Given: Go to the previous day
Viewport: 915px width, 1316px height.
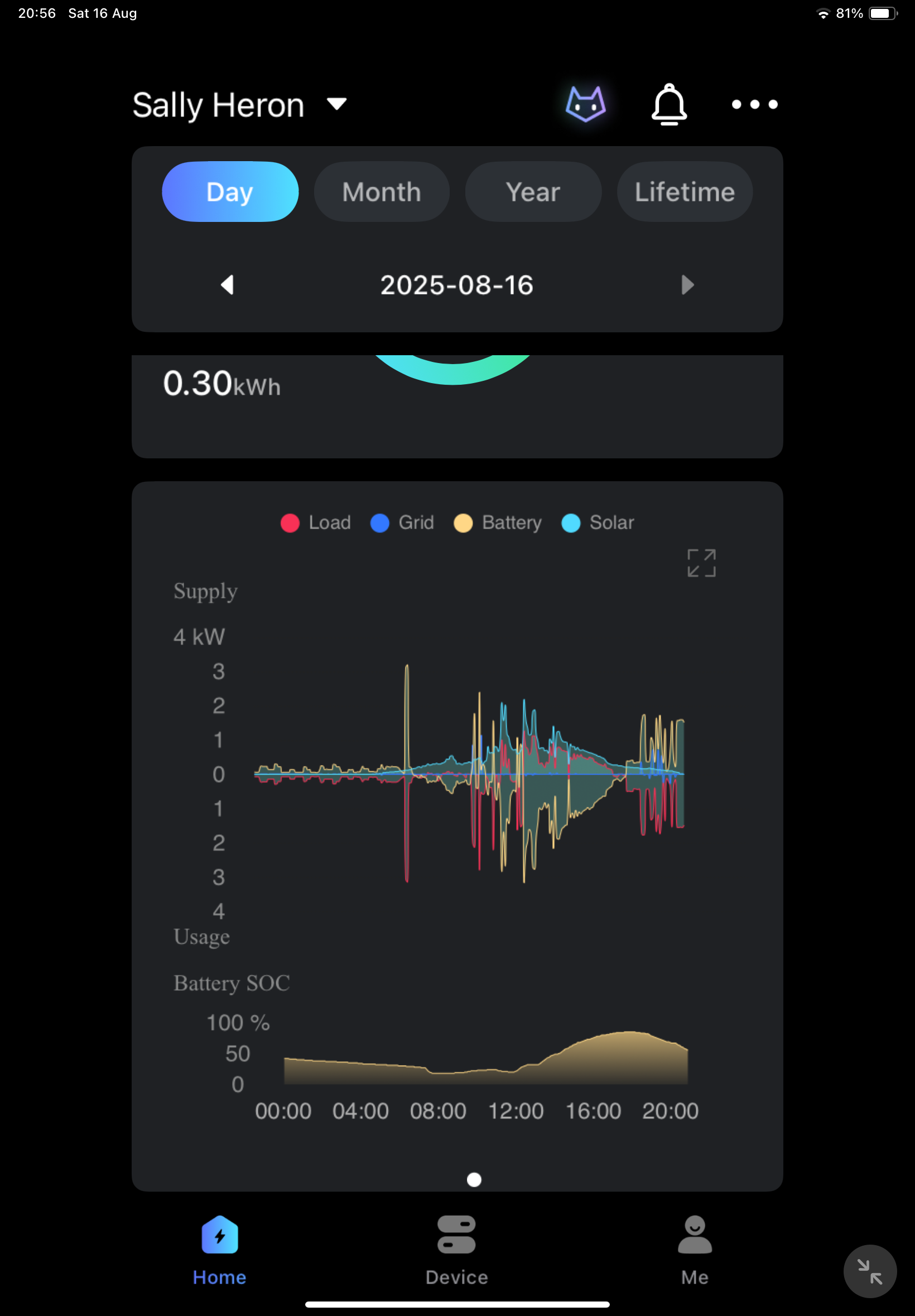Looking at the screenshot, I should click(228, 285).
